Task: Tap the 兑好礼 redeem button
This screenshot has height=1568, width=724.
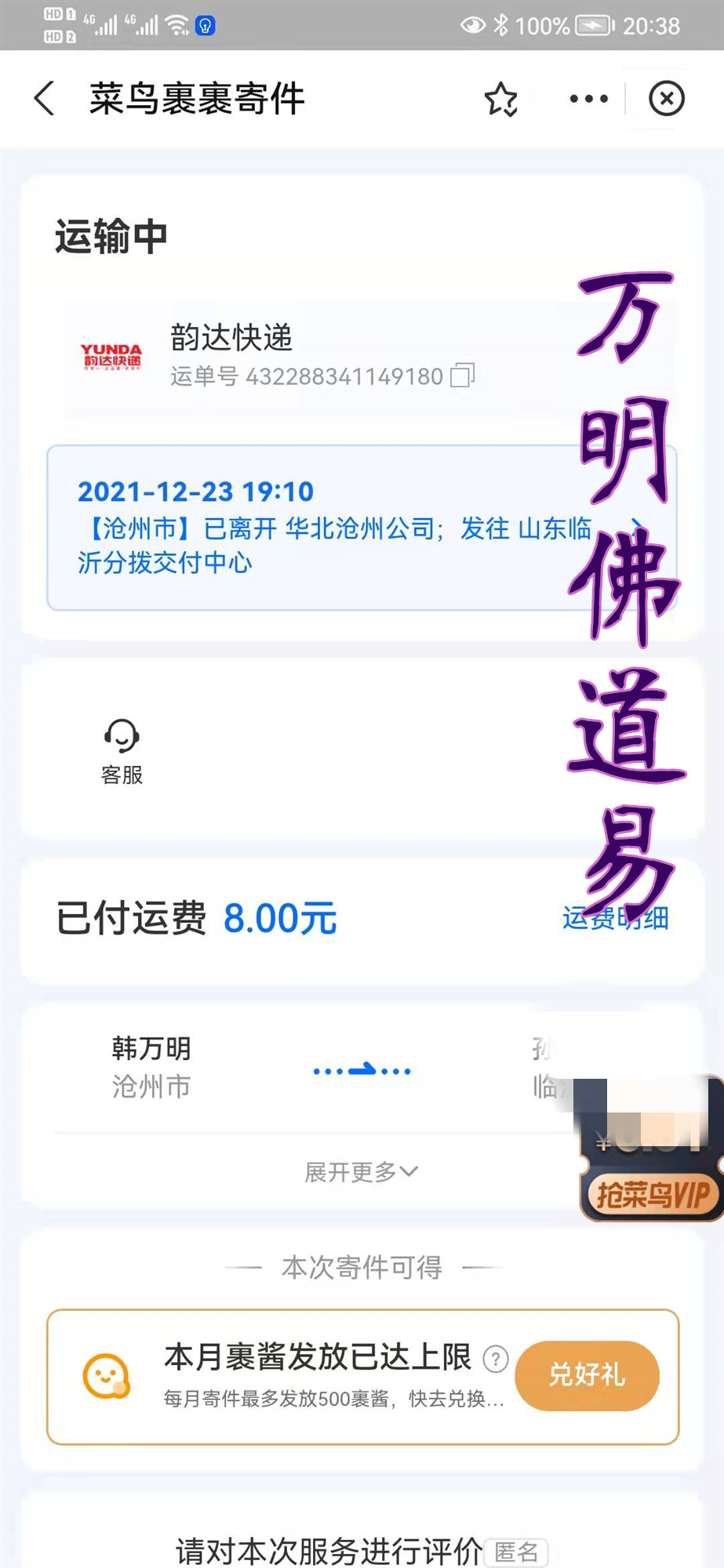Action: [587, 1375]
